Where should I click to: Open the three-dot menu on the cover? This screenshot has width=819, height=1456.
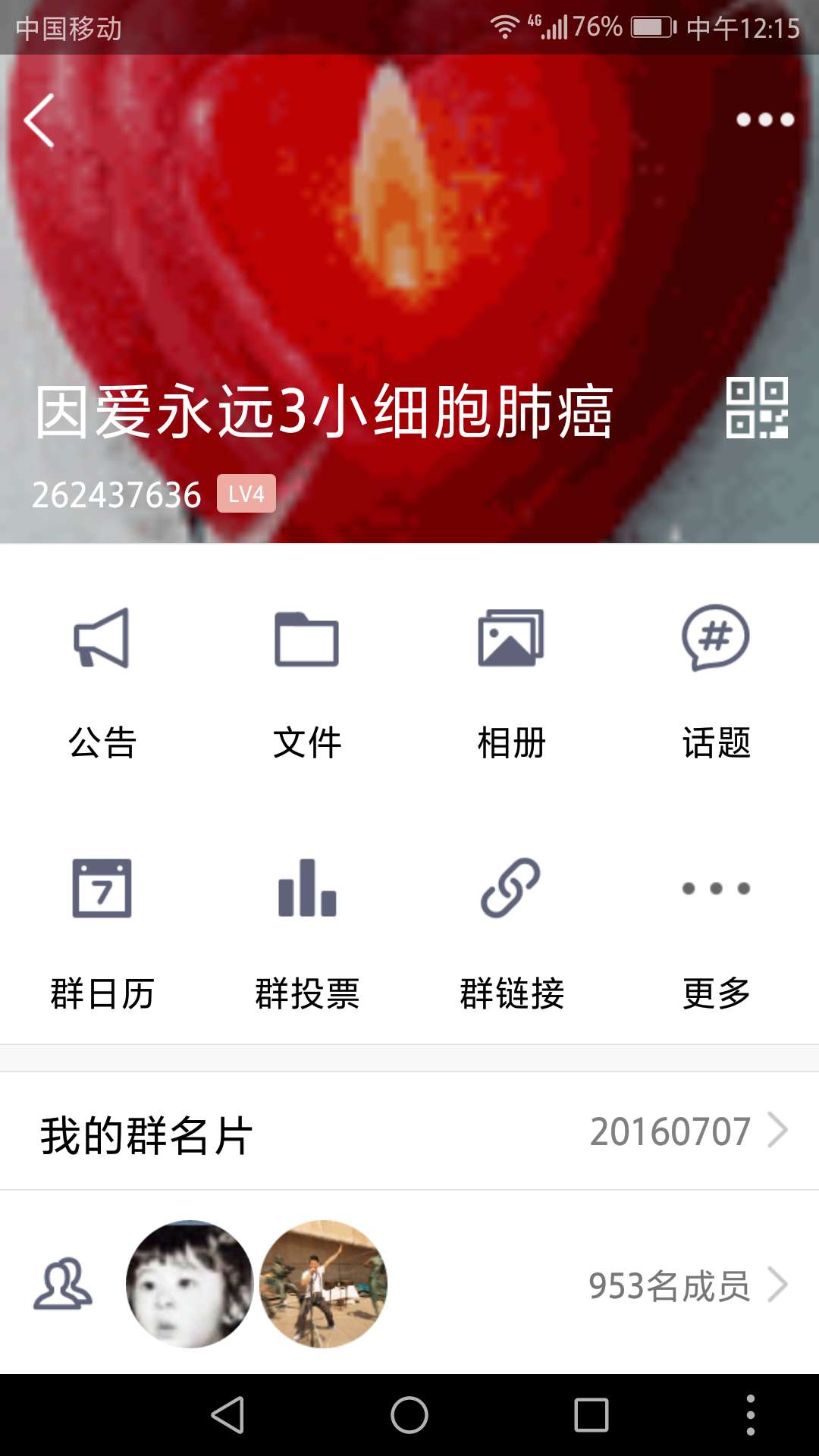[x=764, y=120]
